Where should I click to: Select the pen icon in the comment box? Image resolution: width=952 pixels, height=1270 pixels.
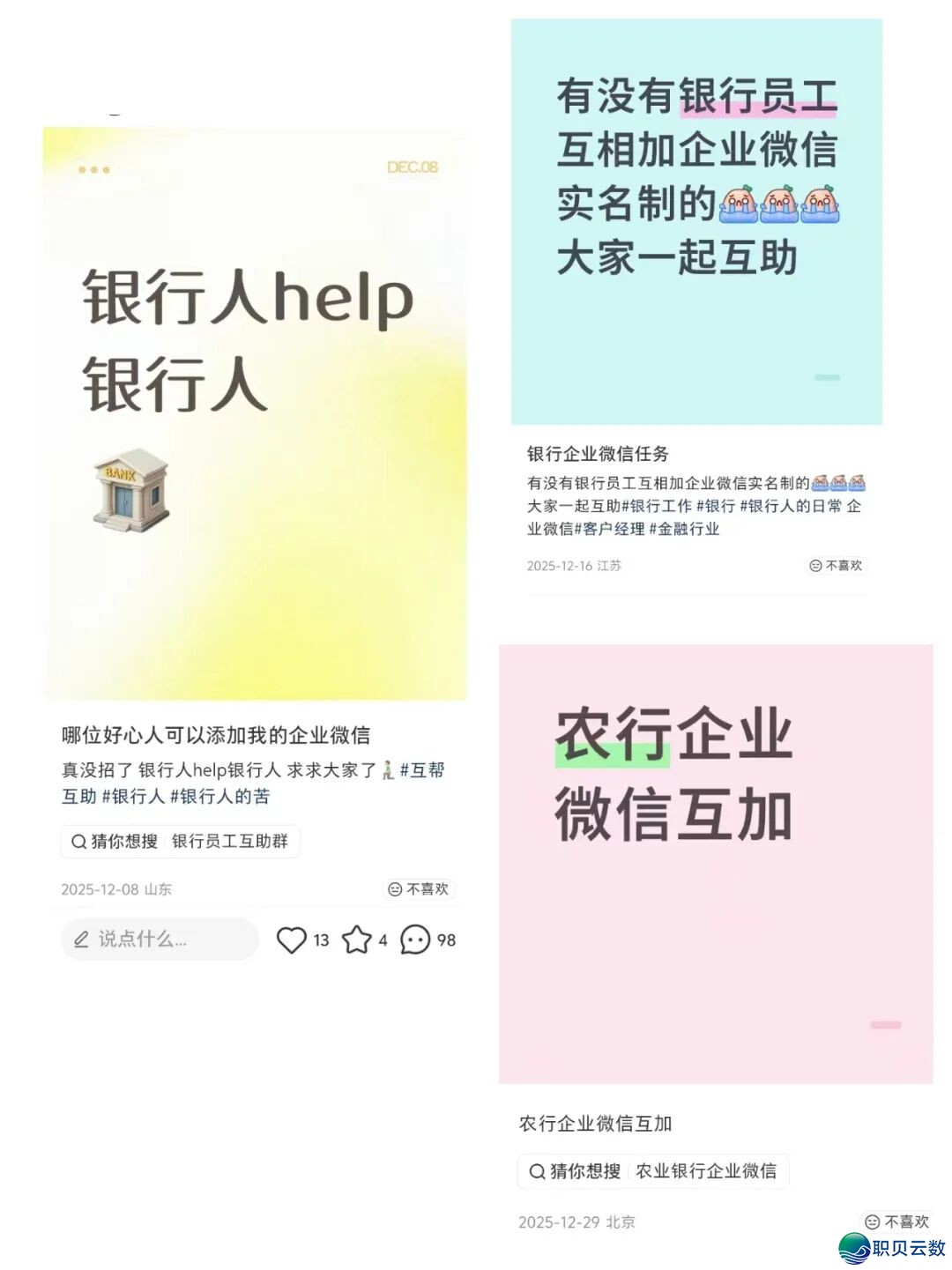click(x=81, y=939)
